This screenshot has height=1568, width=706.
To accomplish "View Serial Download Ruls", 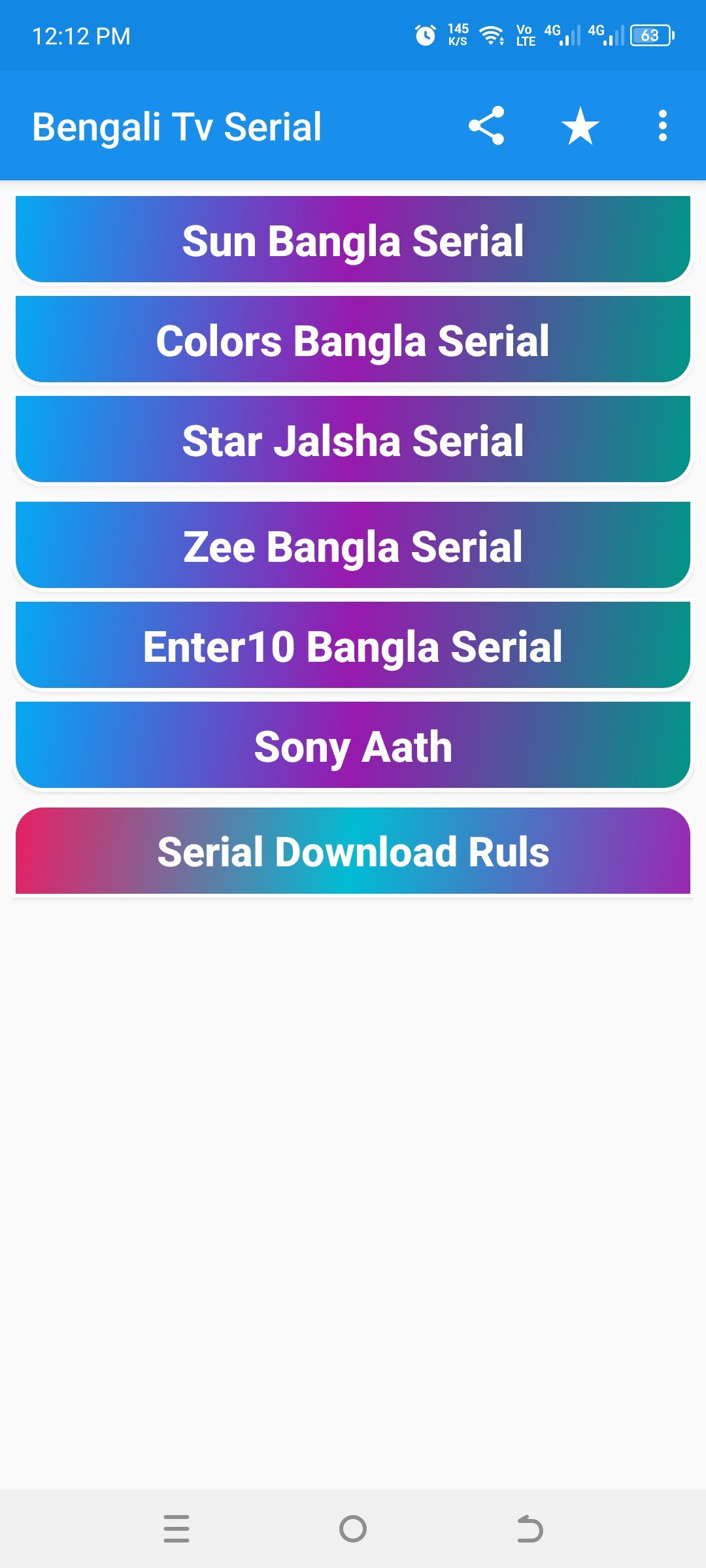I will pos(353,851).
